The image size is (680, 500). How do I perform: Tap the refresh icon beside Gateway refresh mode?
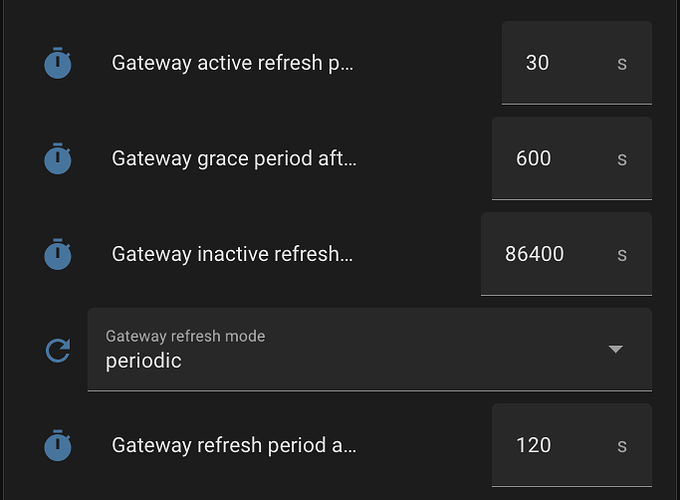coord(58,350)
